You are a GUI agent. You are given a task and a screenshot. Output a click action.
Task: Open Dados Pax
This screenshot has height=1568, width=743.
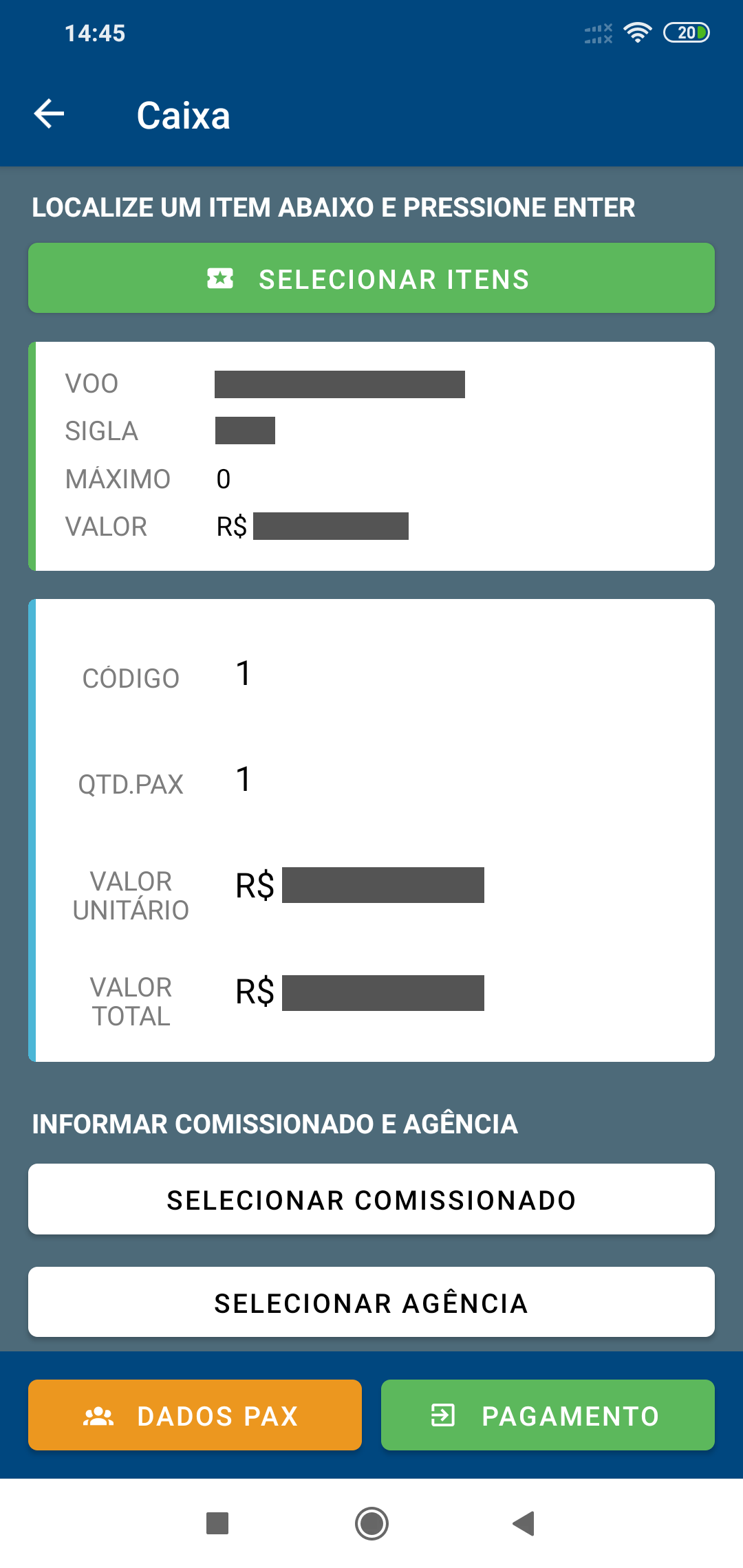tap(195, 1415)
